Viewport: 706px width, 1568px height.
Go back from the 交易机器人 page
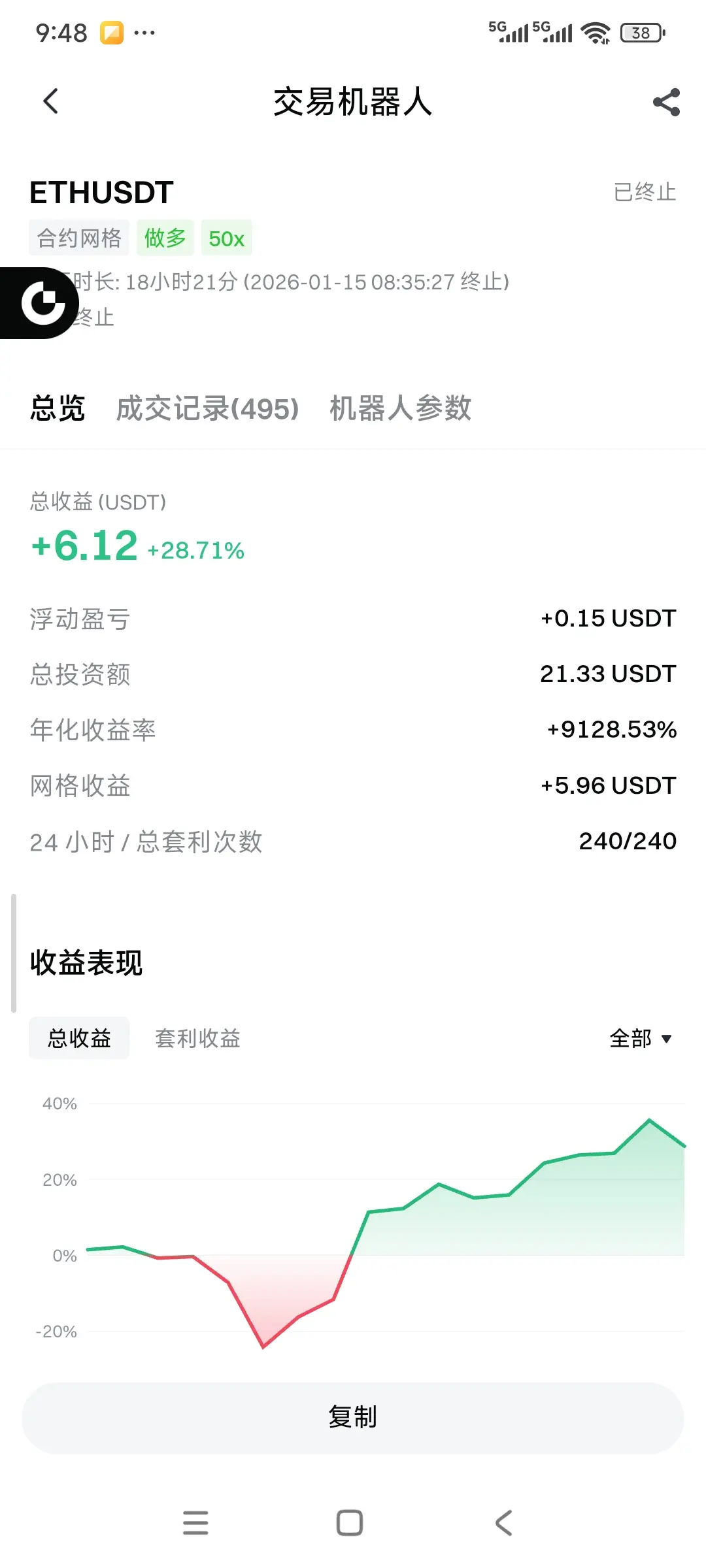coord(51,101)
